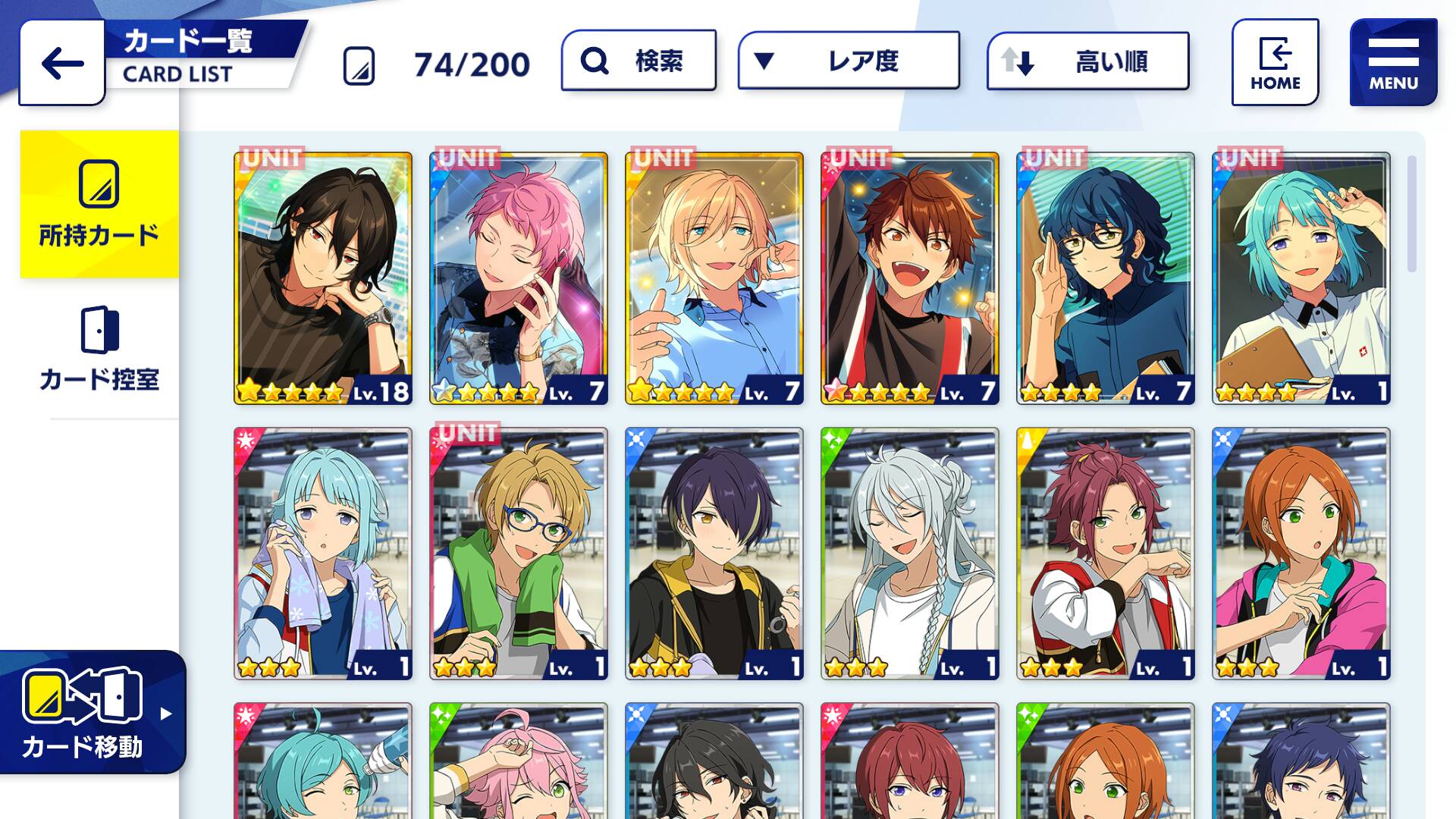View the orange-haired pink-jacket card
This screenshot has width=1456, height=819.
(1301, 554)
